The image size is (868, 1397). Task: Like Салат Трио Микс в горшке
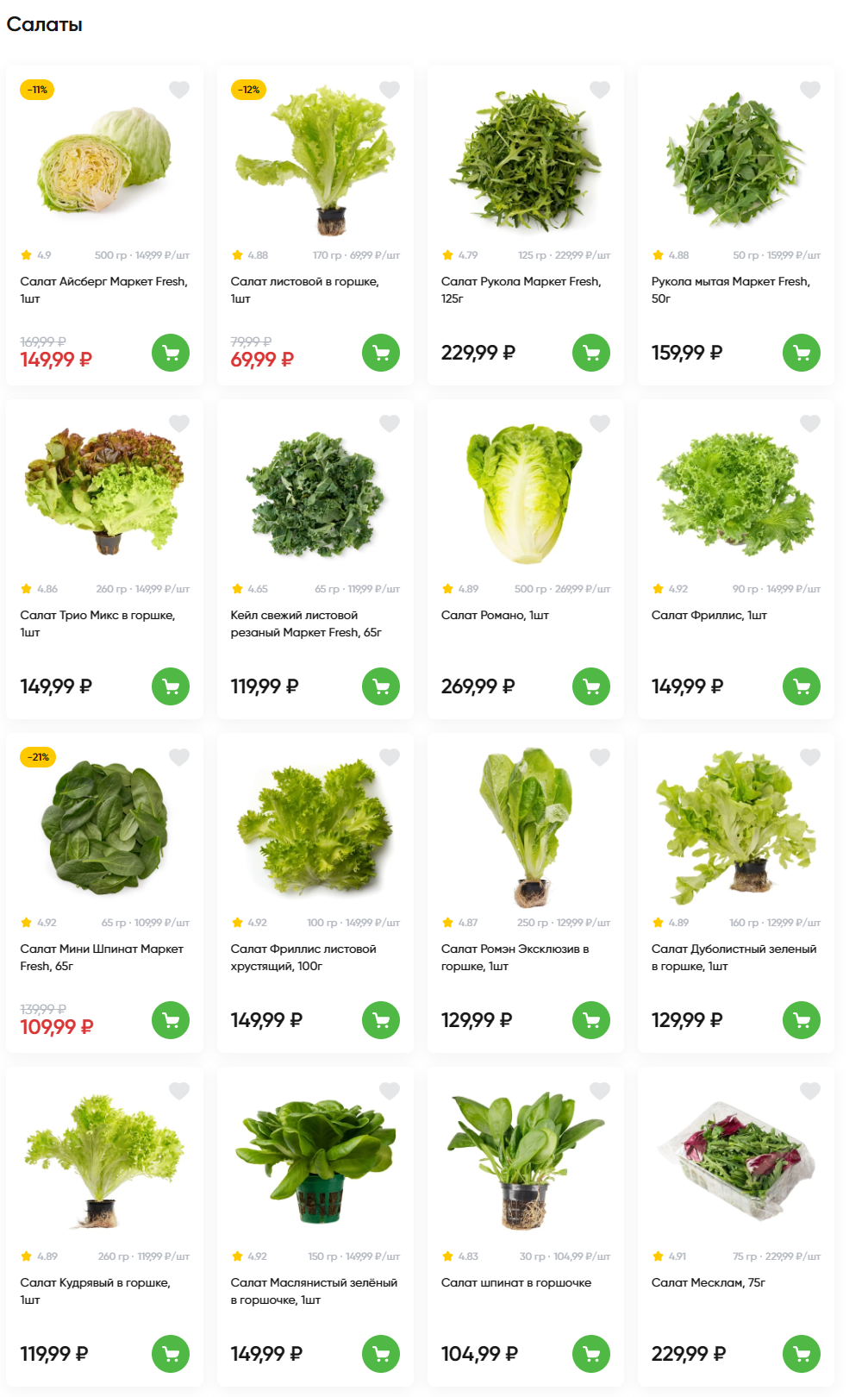[179, 423]
